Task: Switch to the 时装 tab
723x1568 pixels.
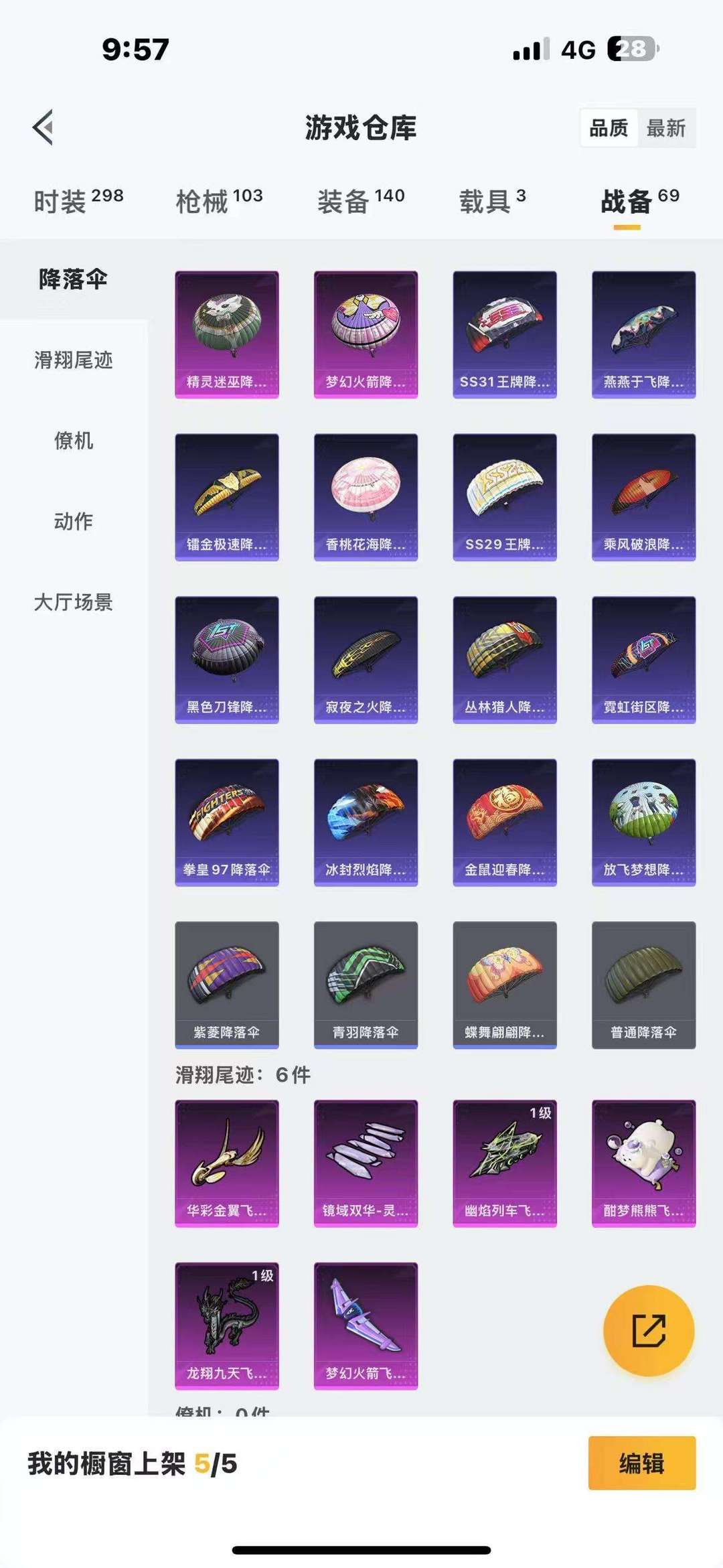Action: 78,200
